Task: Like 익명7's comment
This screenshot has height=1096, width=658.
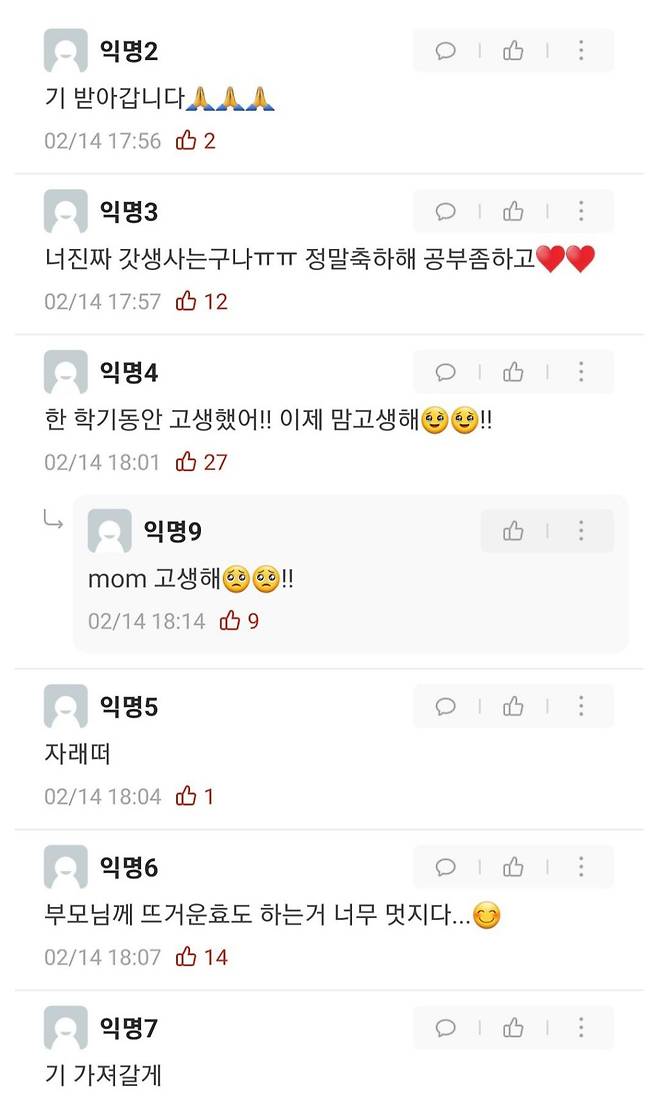Action: (513, 1028)
